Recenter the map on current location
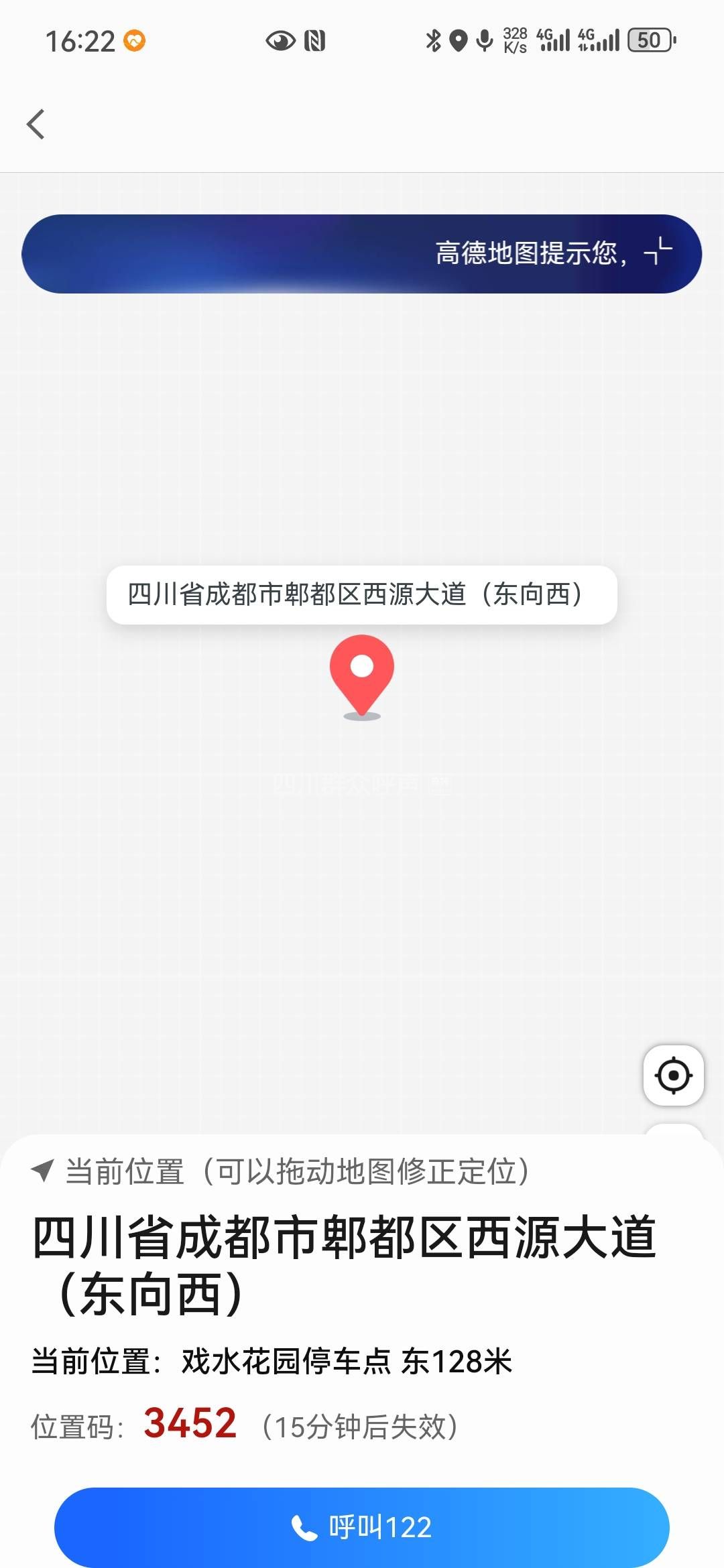This screenshot has height=1568, width=724. (673, 1075)
